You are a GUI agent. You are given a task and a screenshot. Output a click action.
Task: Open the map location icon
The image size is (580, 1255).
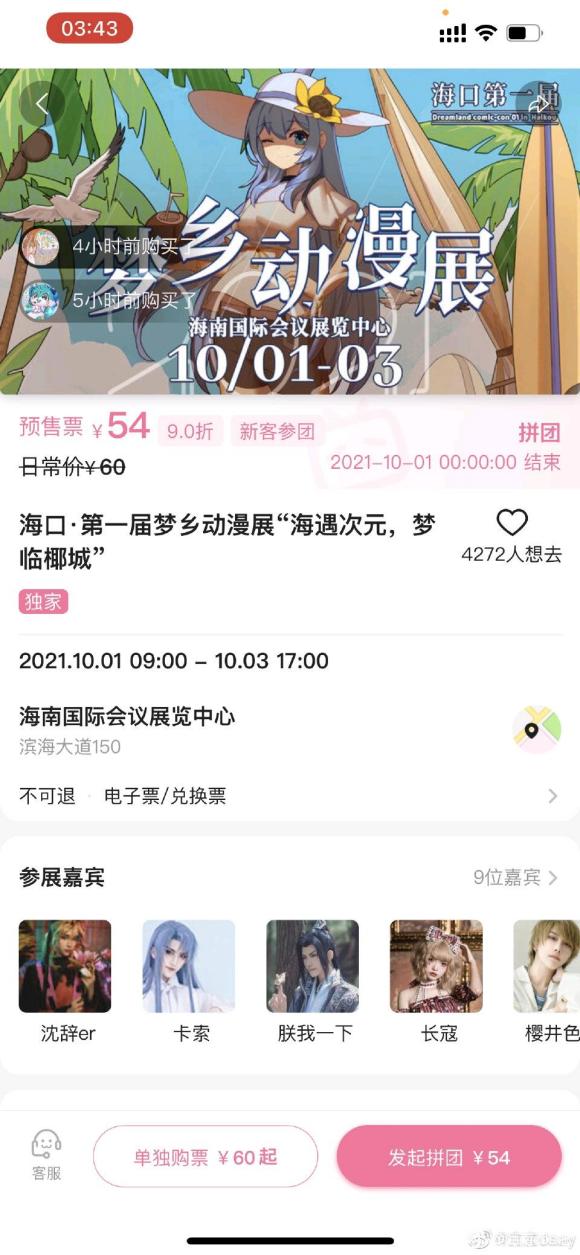[537, 729]
